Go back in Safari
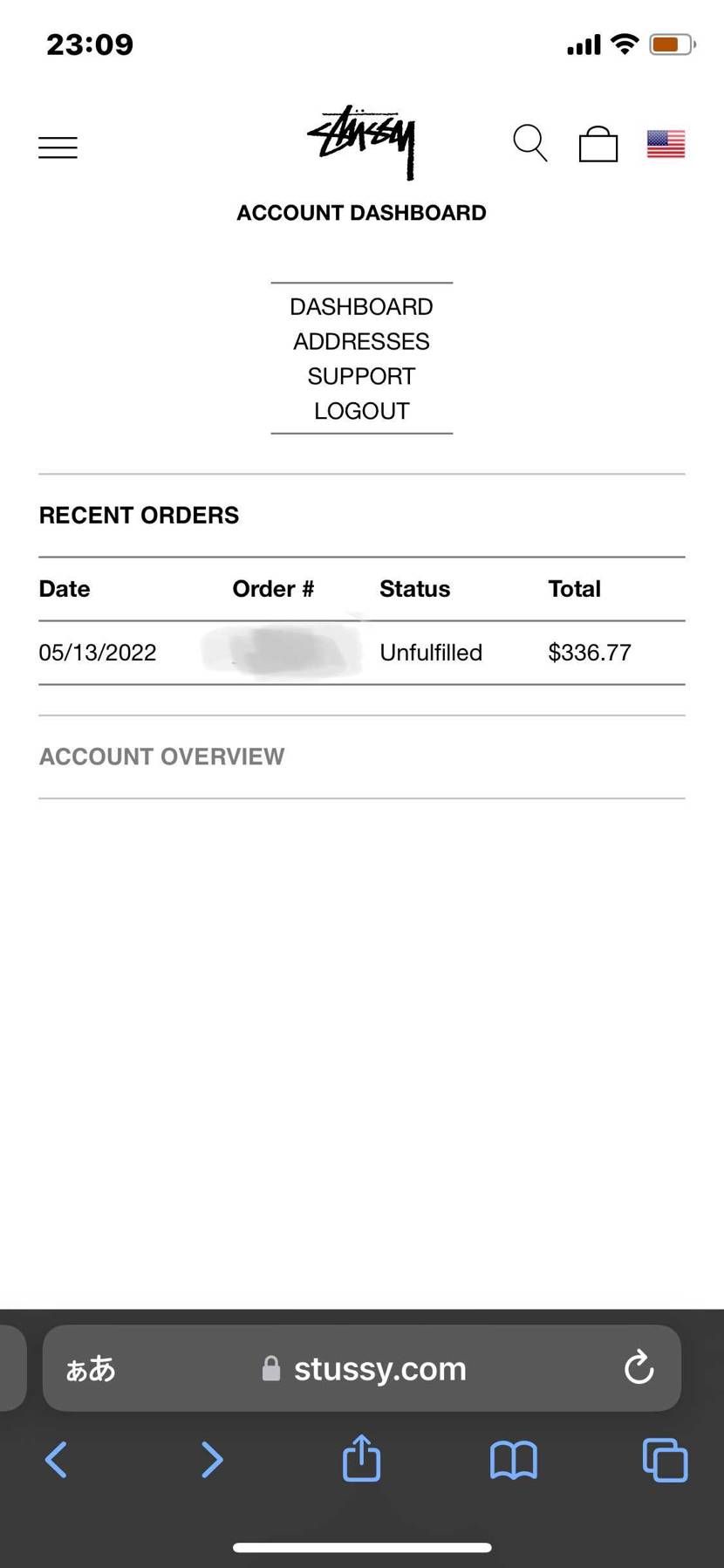 57,1460
